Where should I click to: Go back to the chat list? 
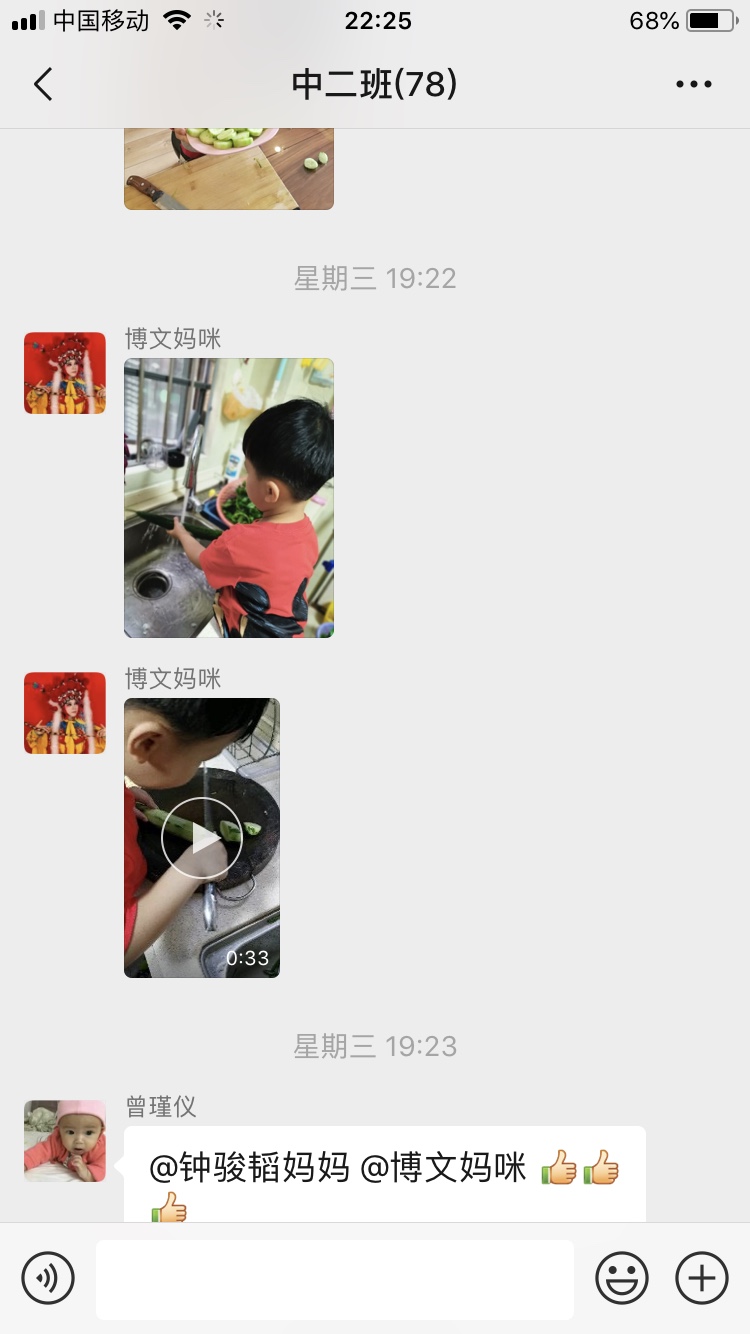[x=43, y=85]
